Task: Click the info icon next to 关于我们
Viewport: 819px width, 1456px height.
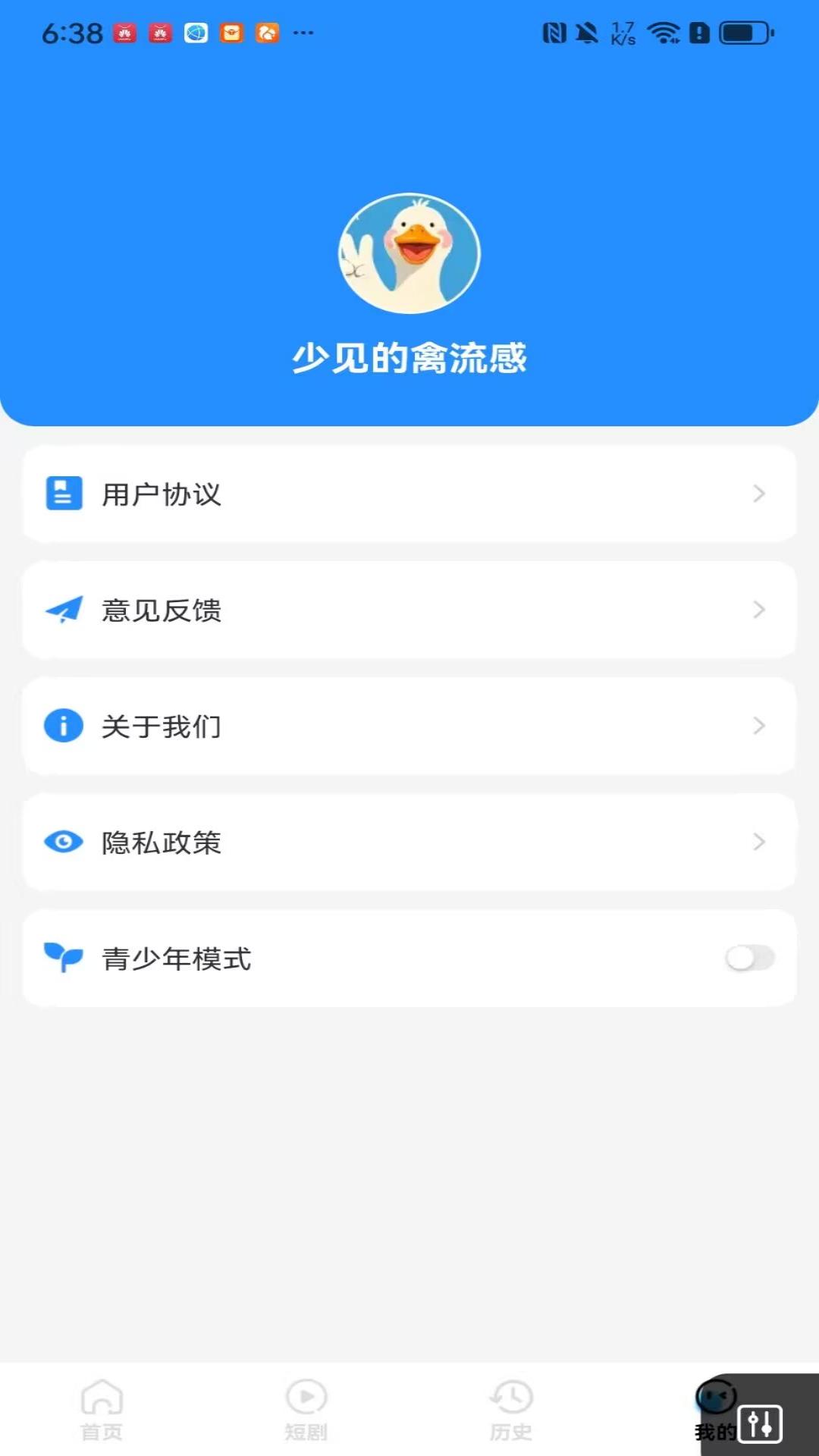Action: tap(64, 726)
